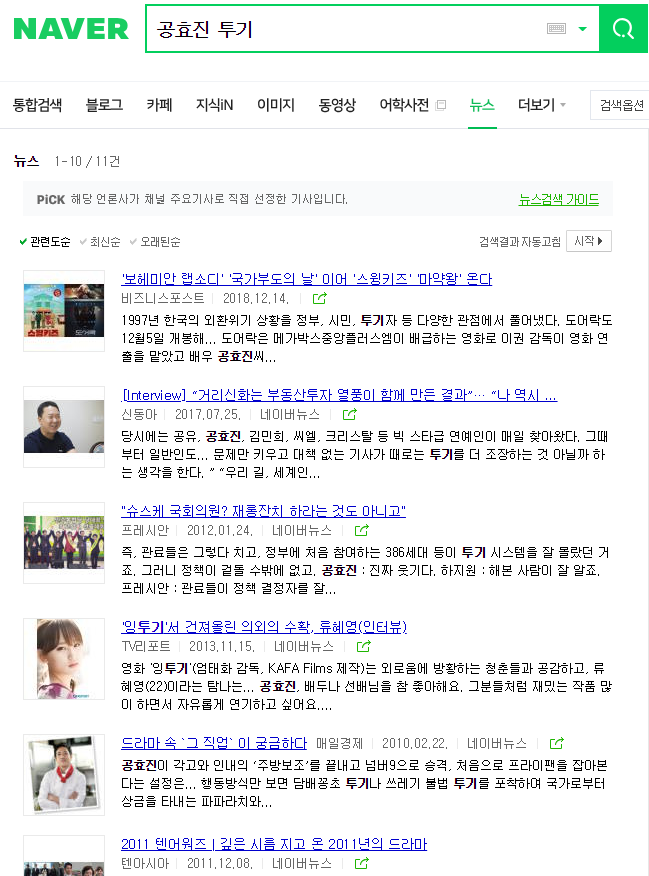Focus the search field with 공효진 투기

coord(340,29)
